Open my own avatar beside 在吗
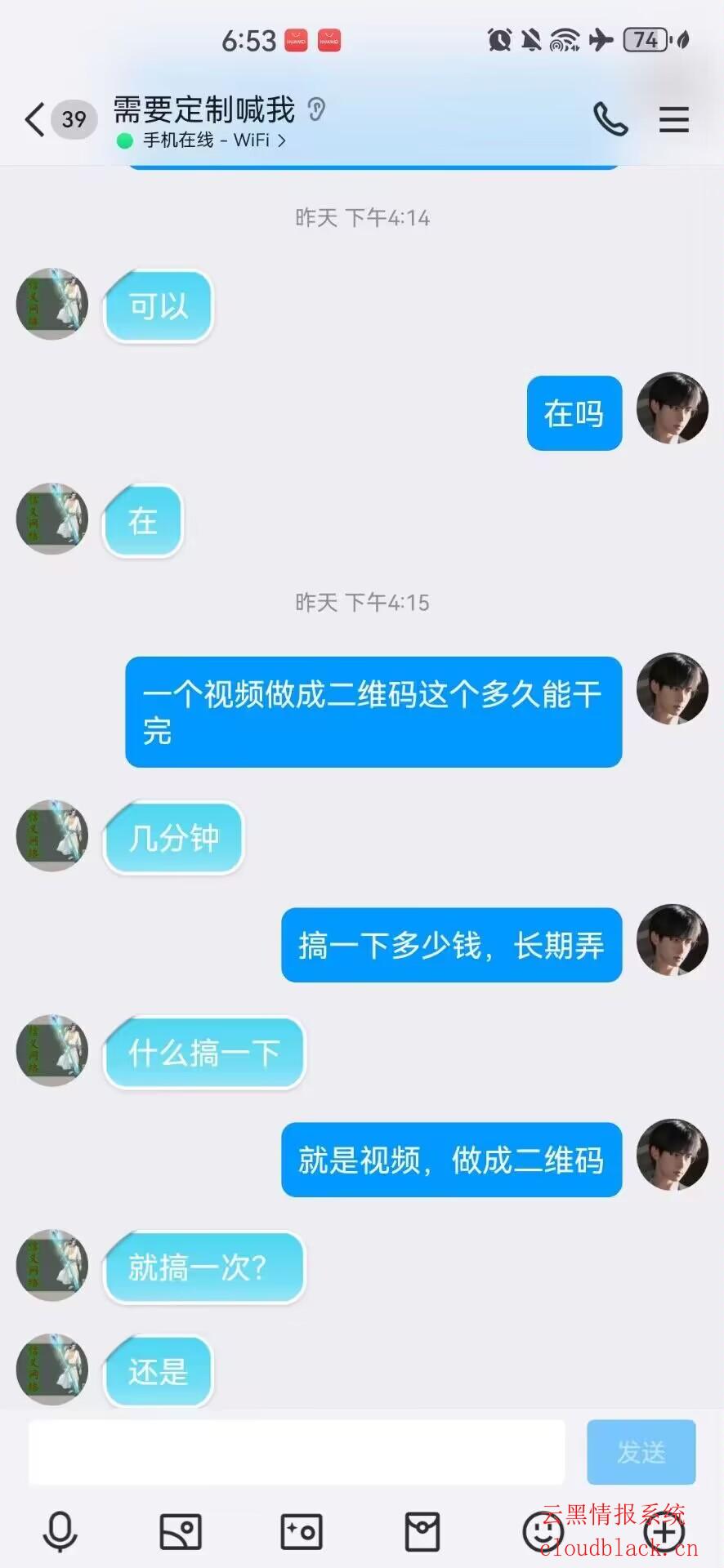This screenshot has height=1568, width=724. (672, 408)
